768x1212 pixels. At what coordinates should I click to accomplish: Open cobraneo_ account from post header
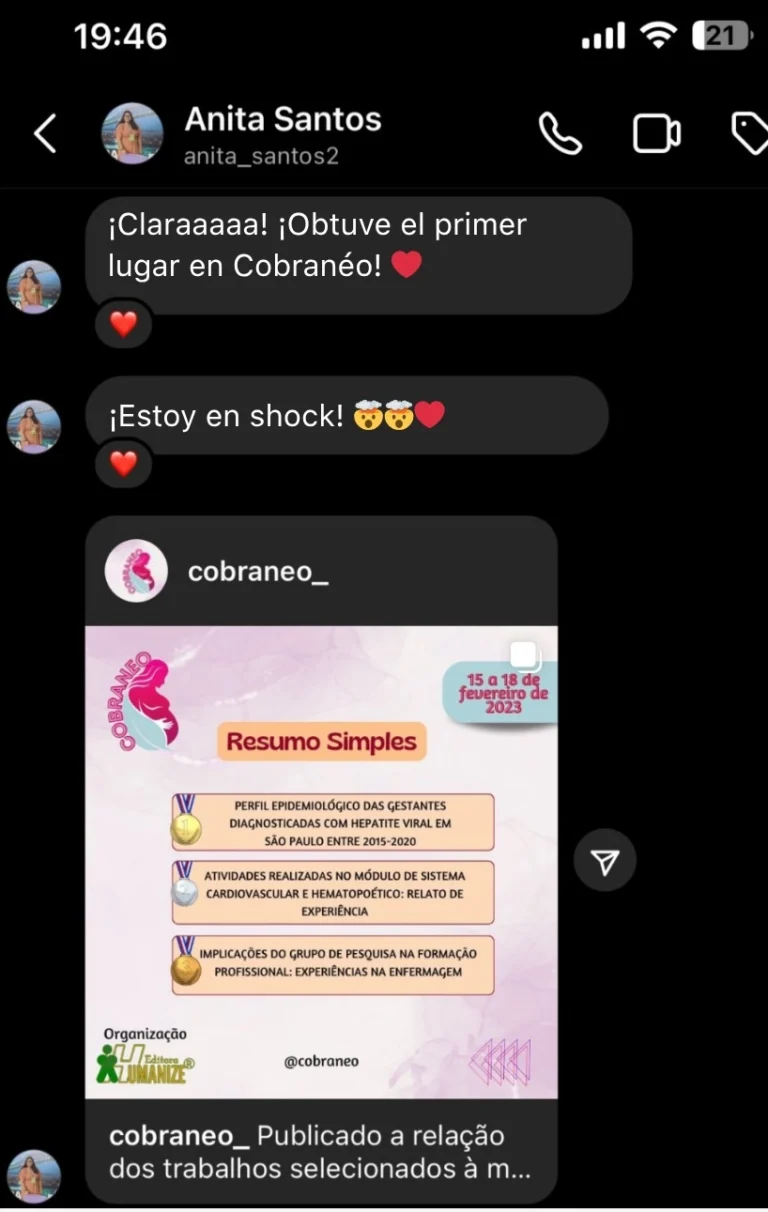[x=257, y=571]
